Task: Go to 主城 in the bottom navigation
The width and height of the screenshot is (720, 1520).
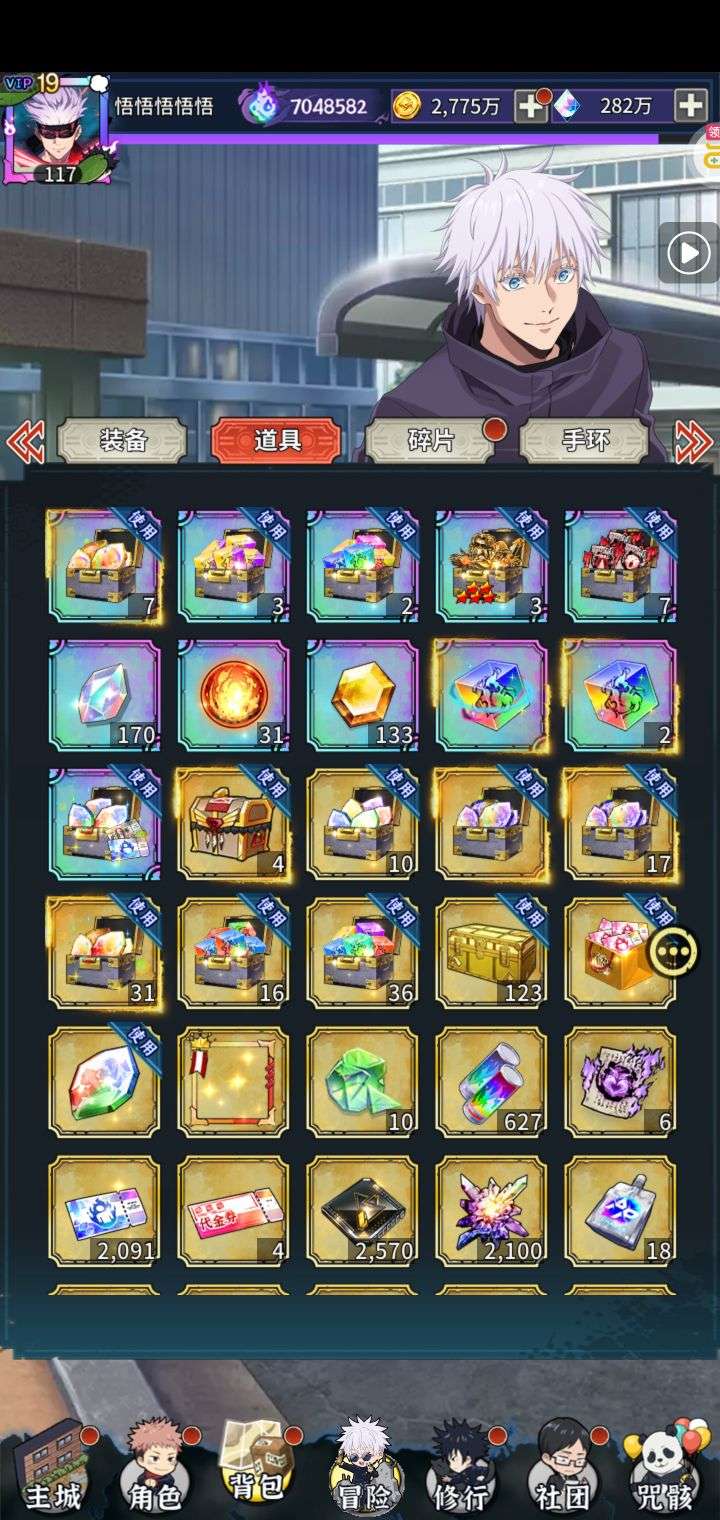Action: click(52, 1472)
